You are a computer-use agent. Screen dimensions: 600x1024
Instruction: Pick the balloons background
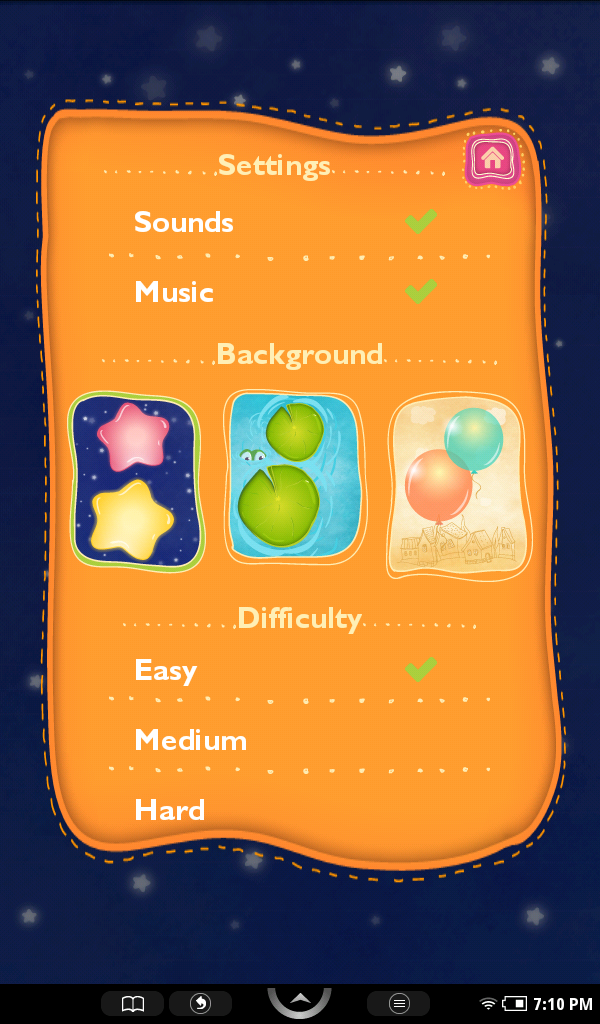tap(460, 485)
